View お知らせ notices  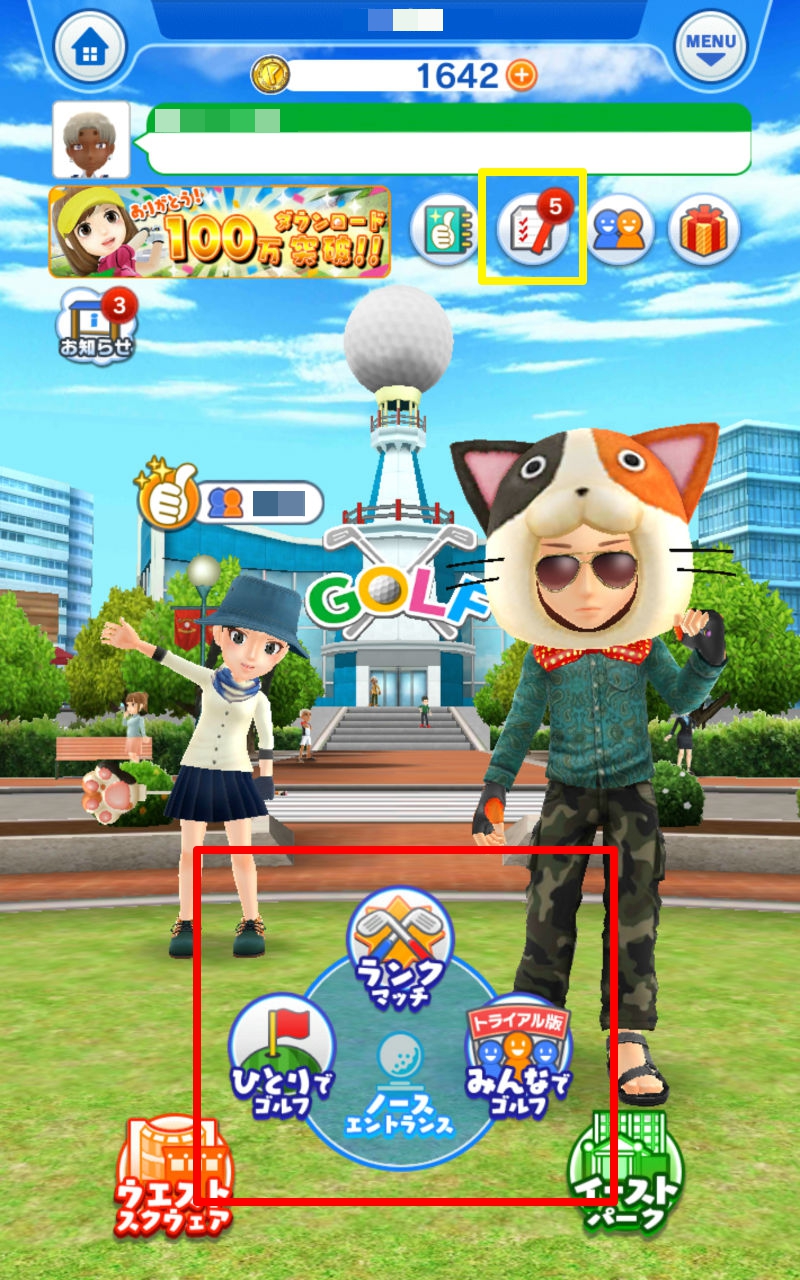(97, 325)
